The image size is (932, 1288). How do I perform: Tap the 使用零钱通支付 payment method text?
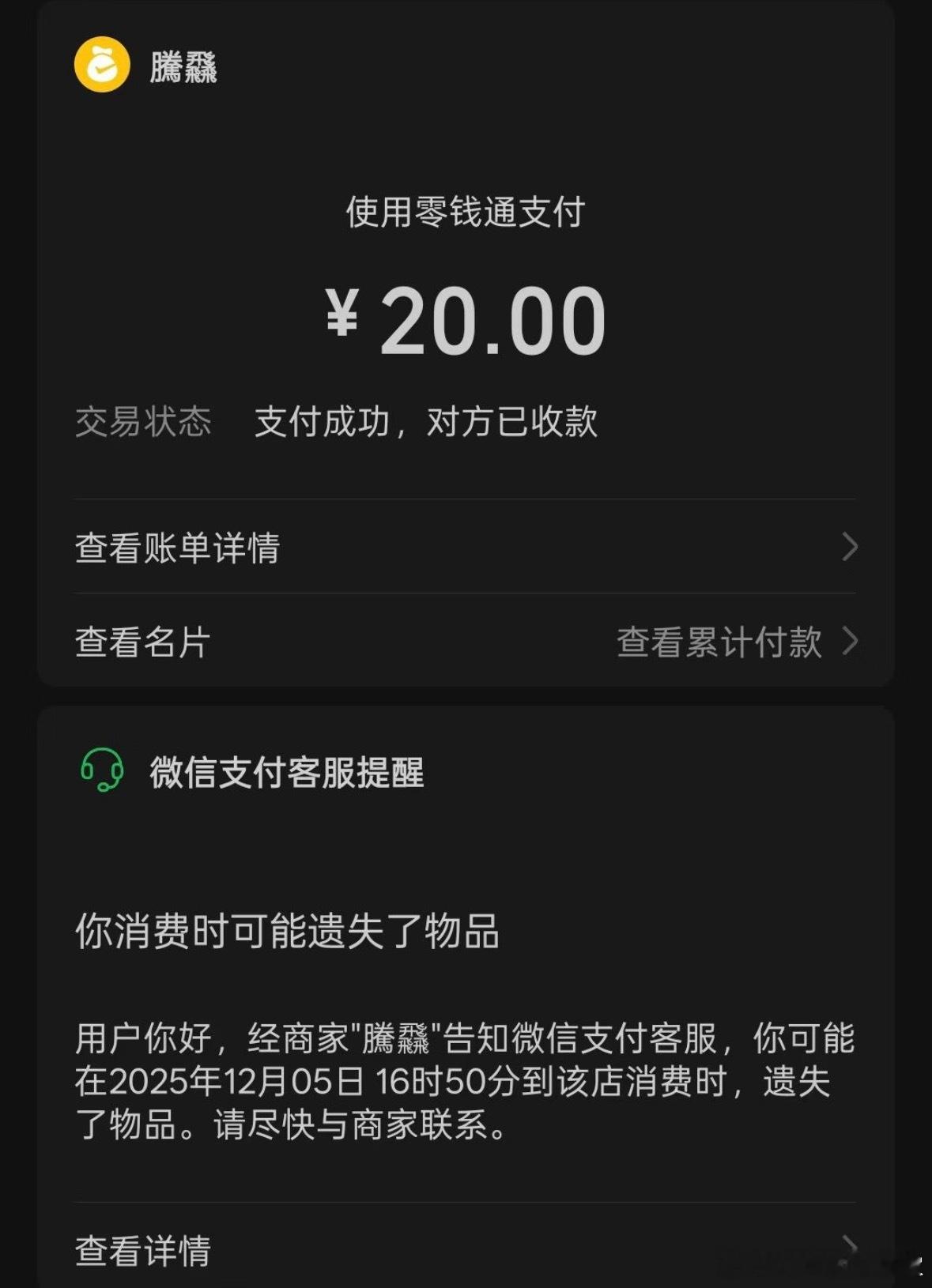(x=466, y=212)
